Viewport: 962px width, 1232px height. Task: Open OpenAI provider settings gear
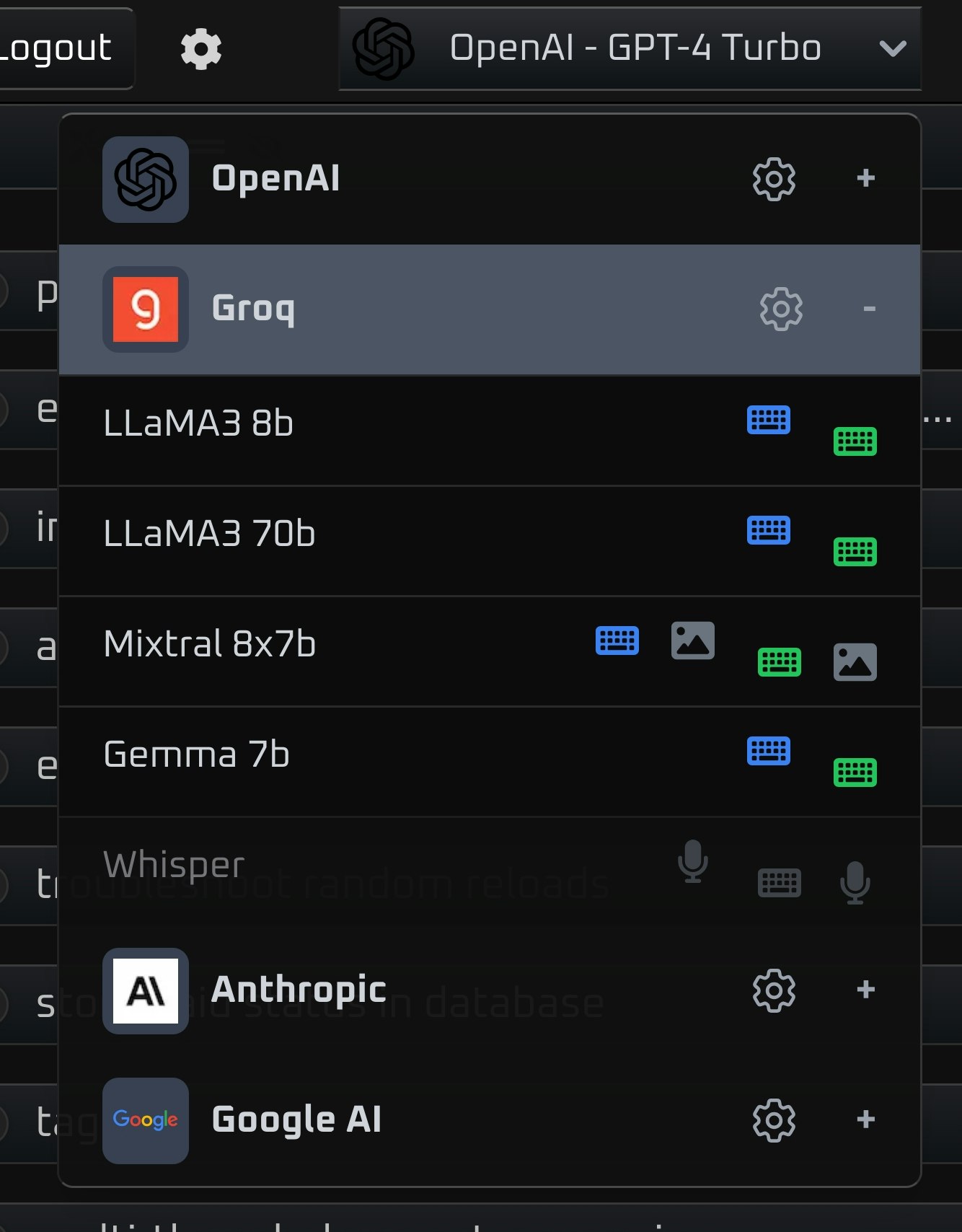pyautogui.click(x=774, y=179)
